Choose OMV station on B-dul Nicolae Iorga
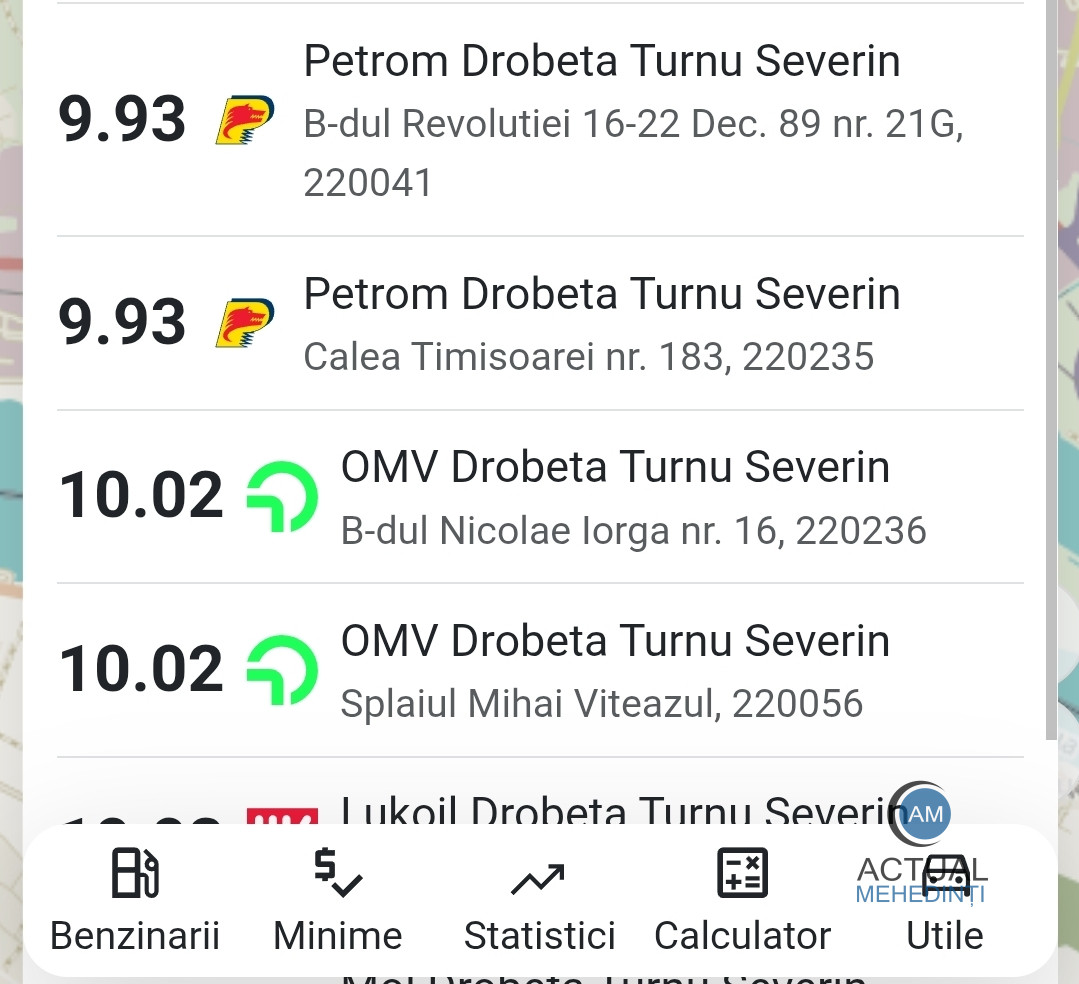 pyautogui.click(x=540, y=497)
